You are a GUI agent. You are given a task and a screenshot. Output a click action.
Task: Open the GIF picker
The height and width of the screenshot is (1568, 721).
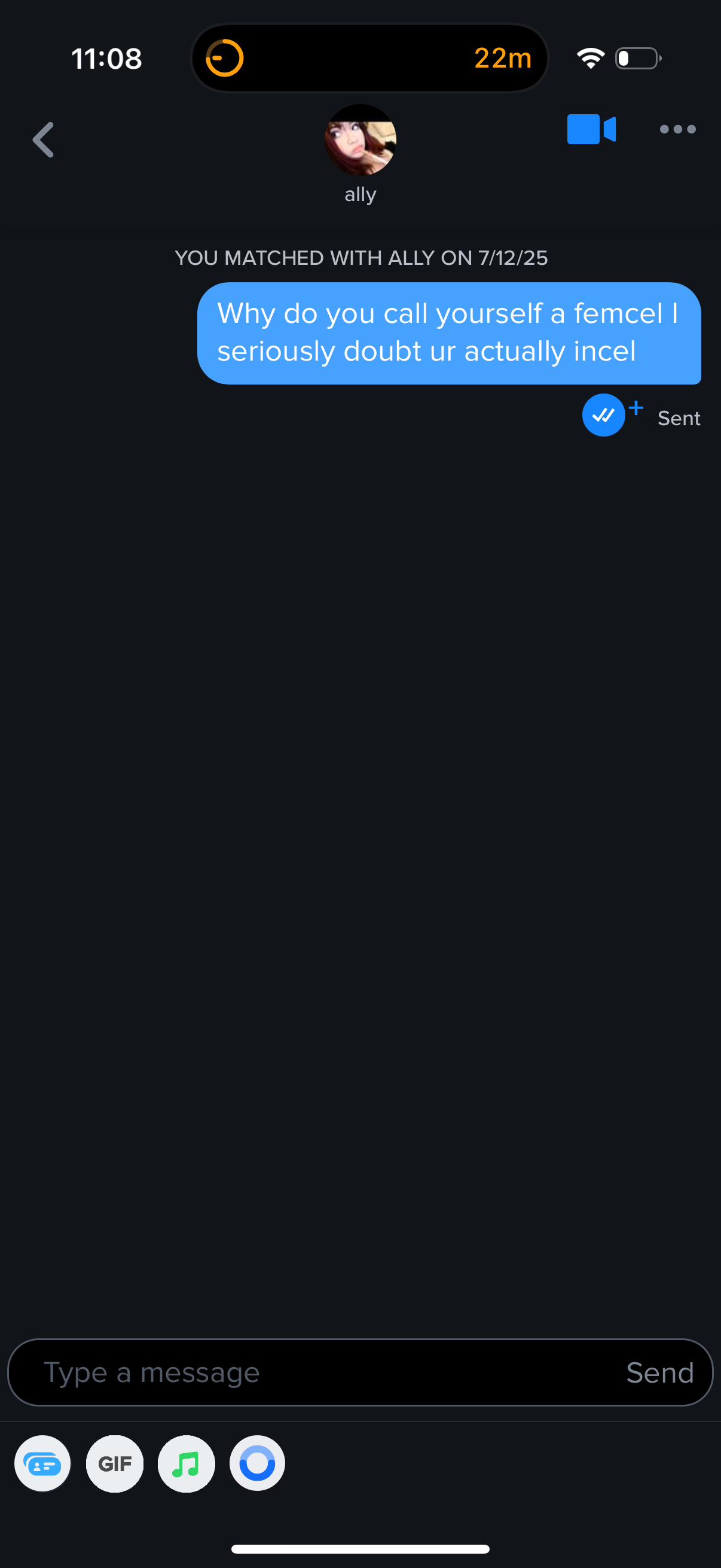point(114,1464)
